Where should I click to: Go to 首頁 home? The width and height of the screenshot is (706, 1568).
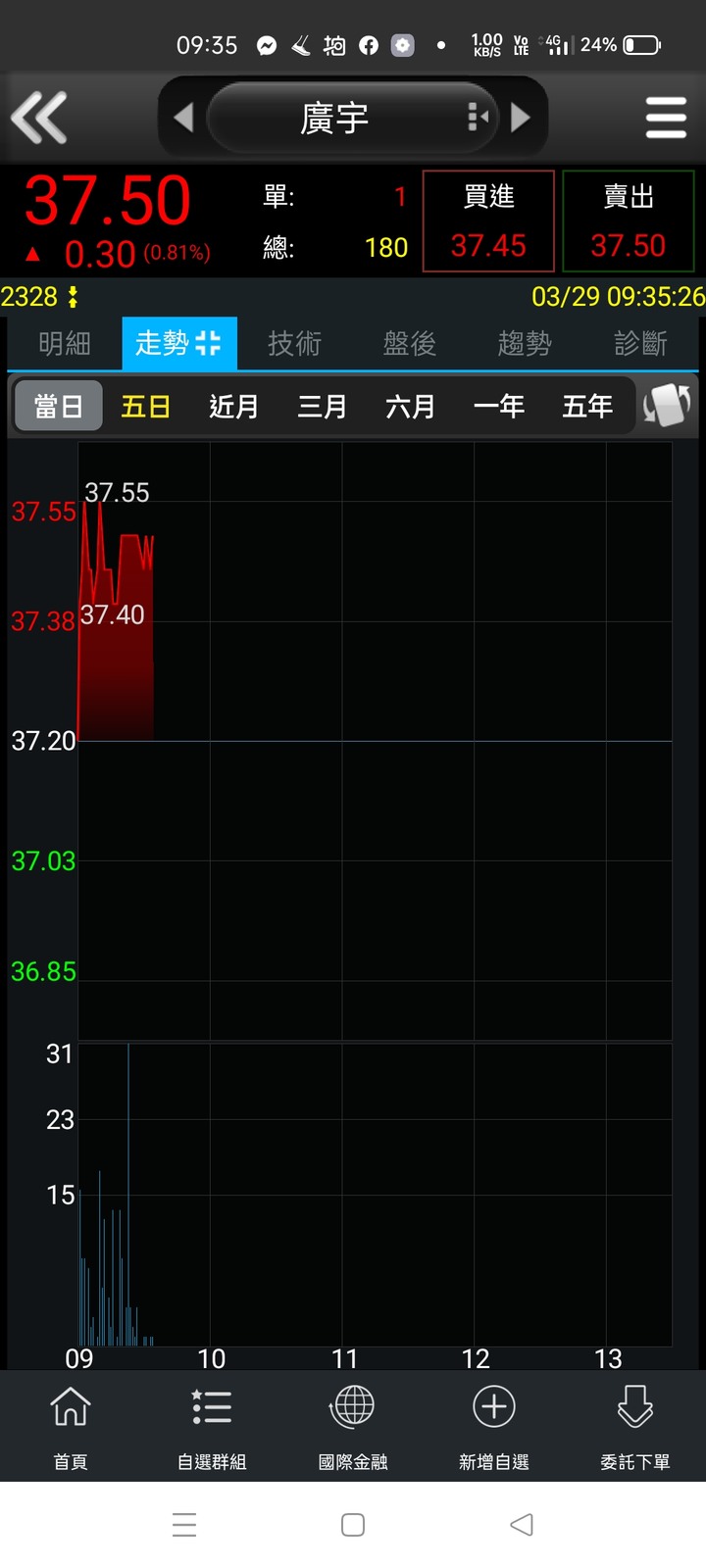(71, 1426)
